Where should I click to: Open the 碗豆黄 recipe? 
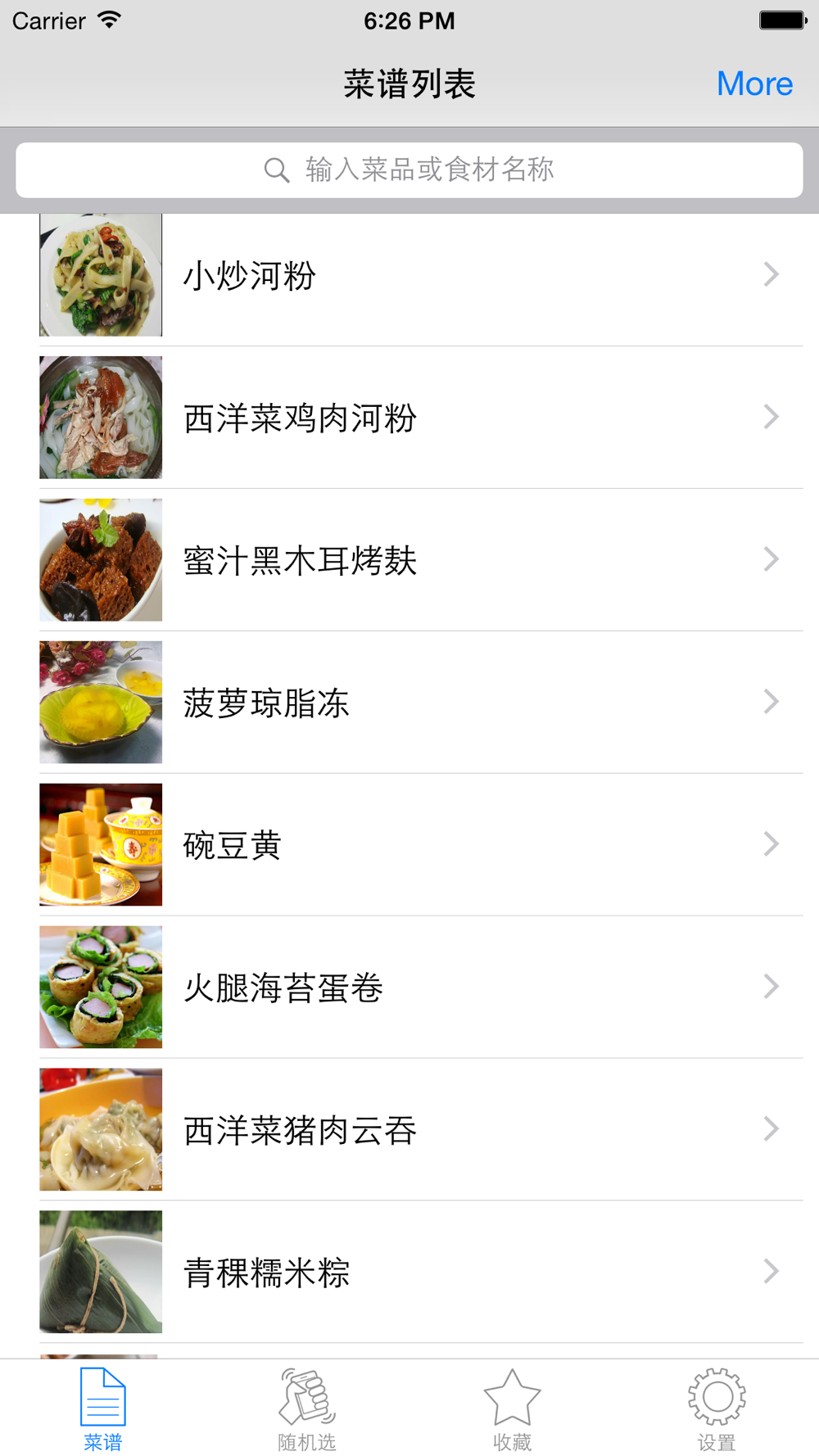[409, 845]
